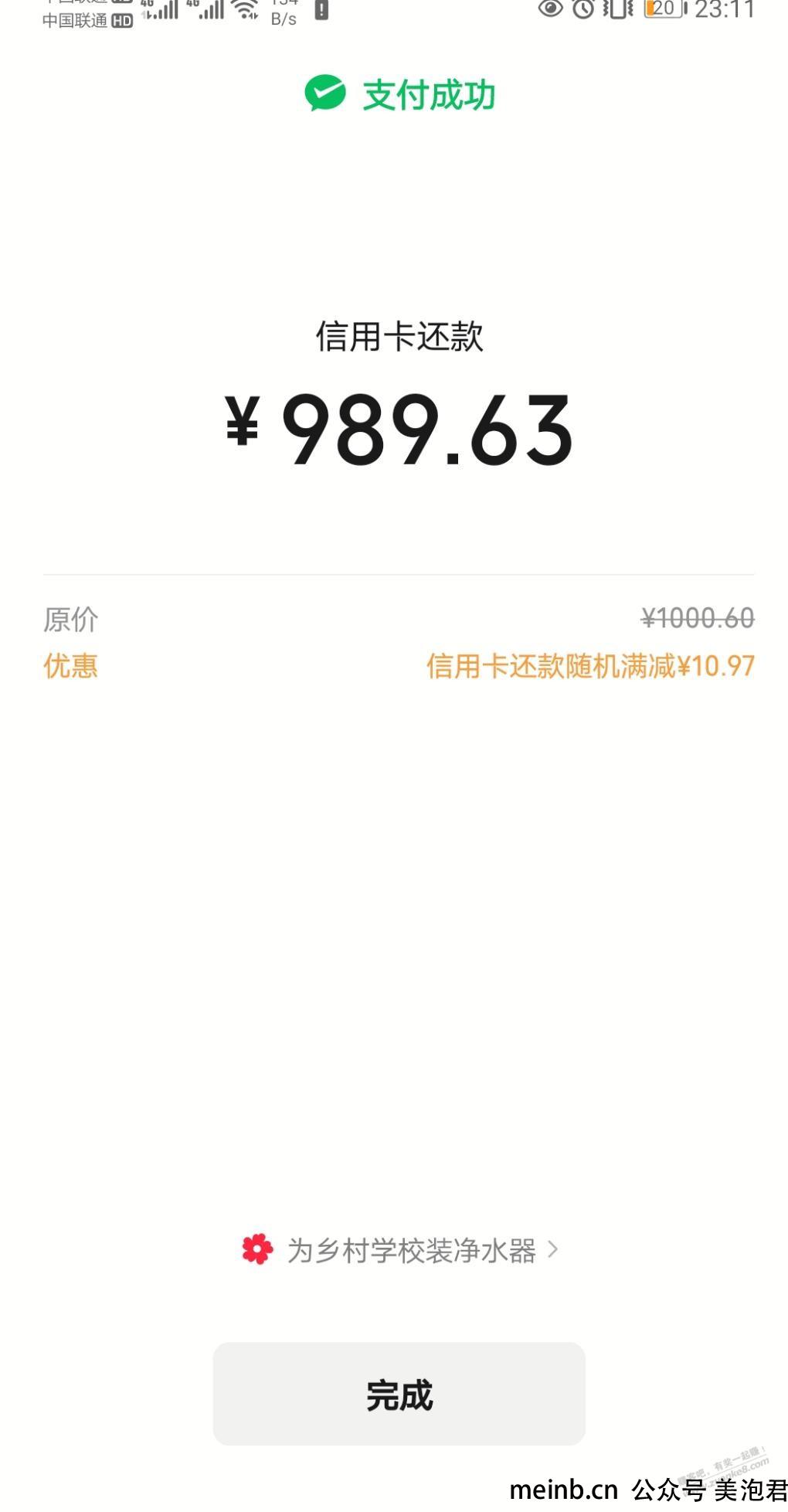The width and height of the screenshot is (788, 1512).
Task: Tap the 完成 button to finish
Action: tap(399, 1393)
